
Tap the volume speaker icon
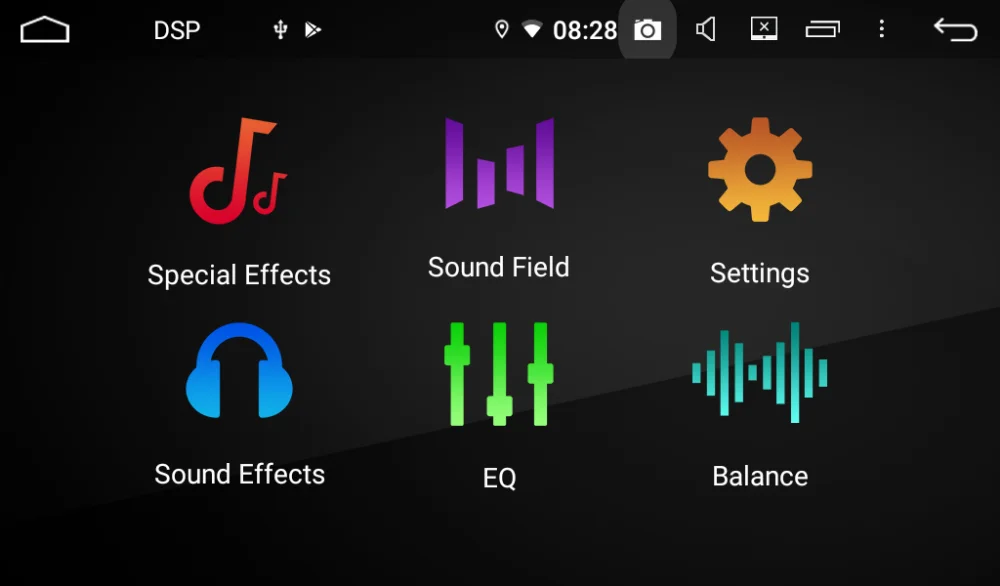tap(706, 30)
